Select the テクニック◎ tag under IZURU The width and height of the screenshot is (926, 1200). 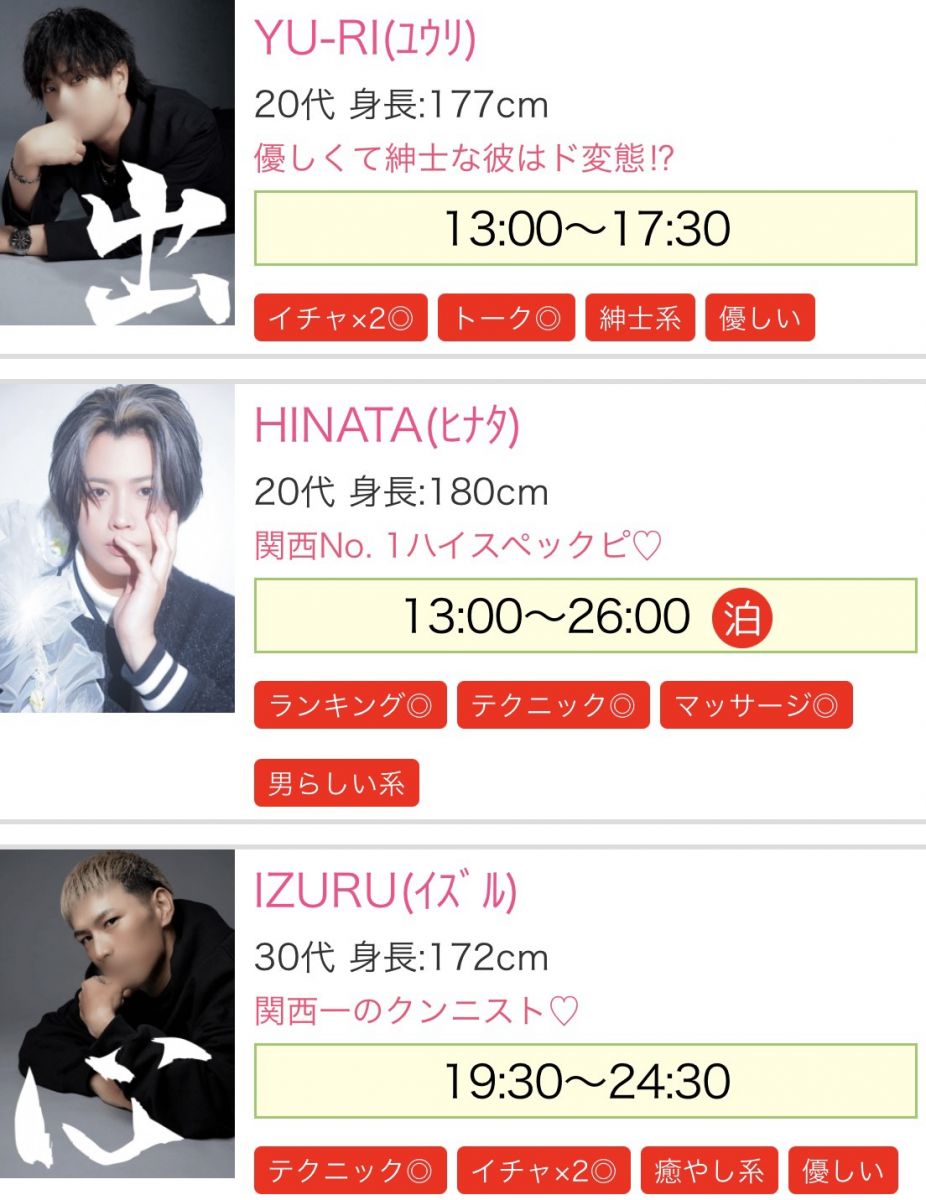350,1171
